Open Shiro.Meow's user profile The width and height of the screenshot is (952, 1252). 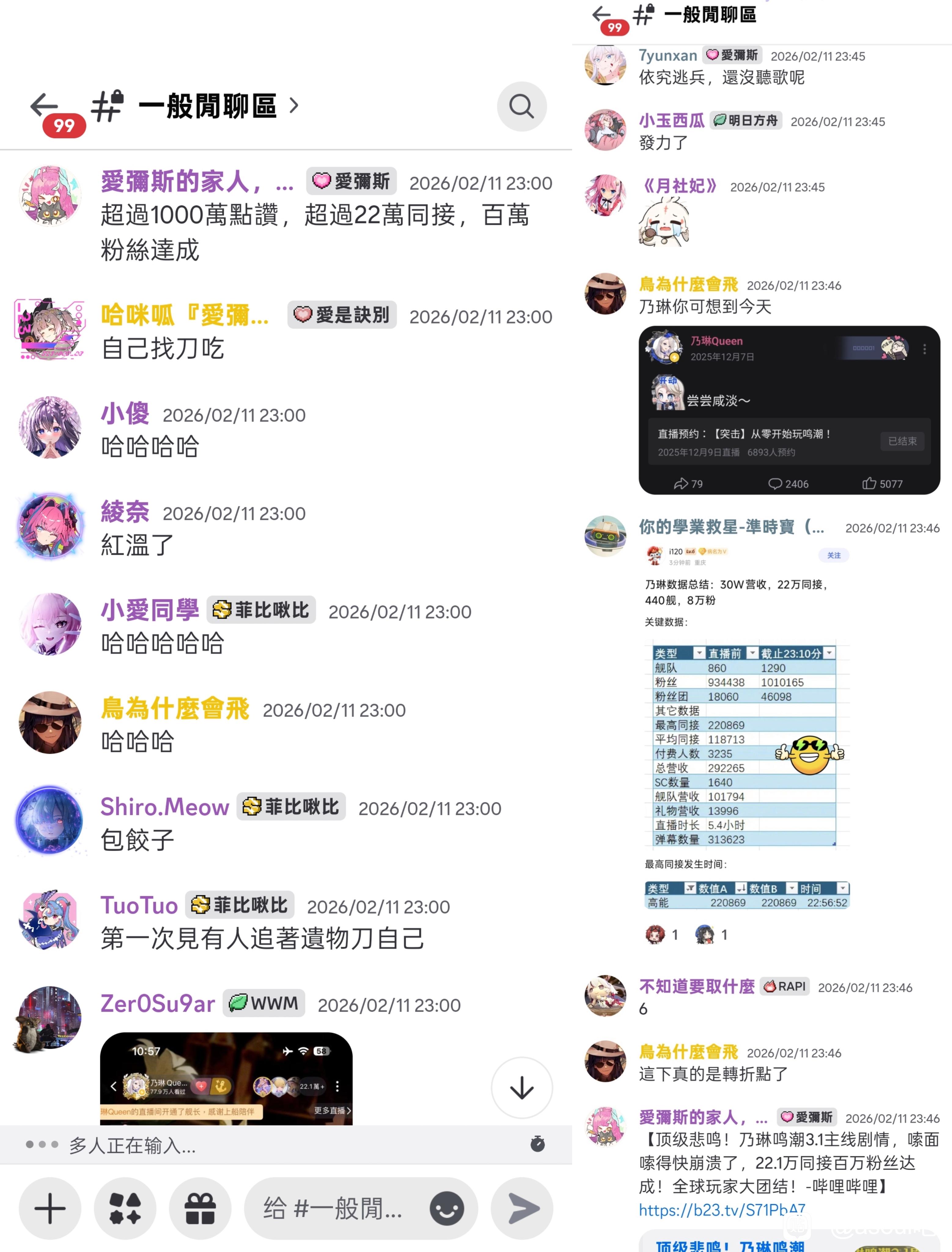click(164, 807)
